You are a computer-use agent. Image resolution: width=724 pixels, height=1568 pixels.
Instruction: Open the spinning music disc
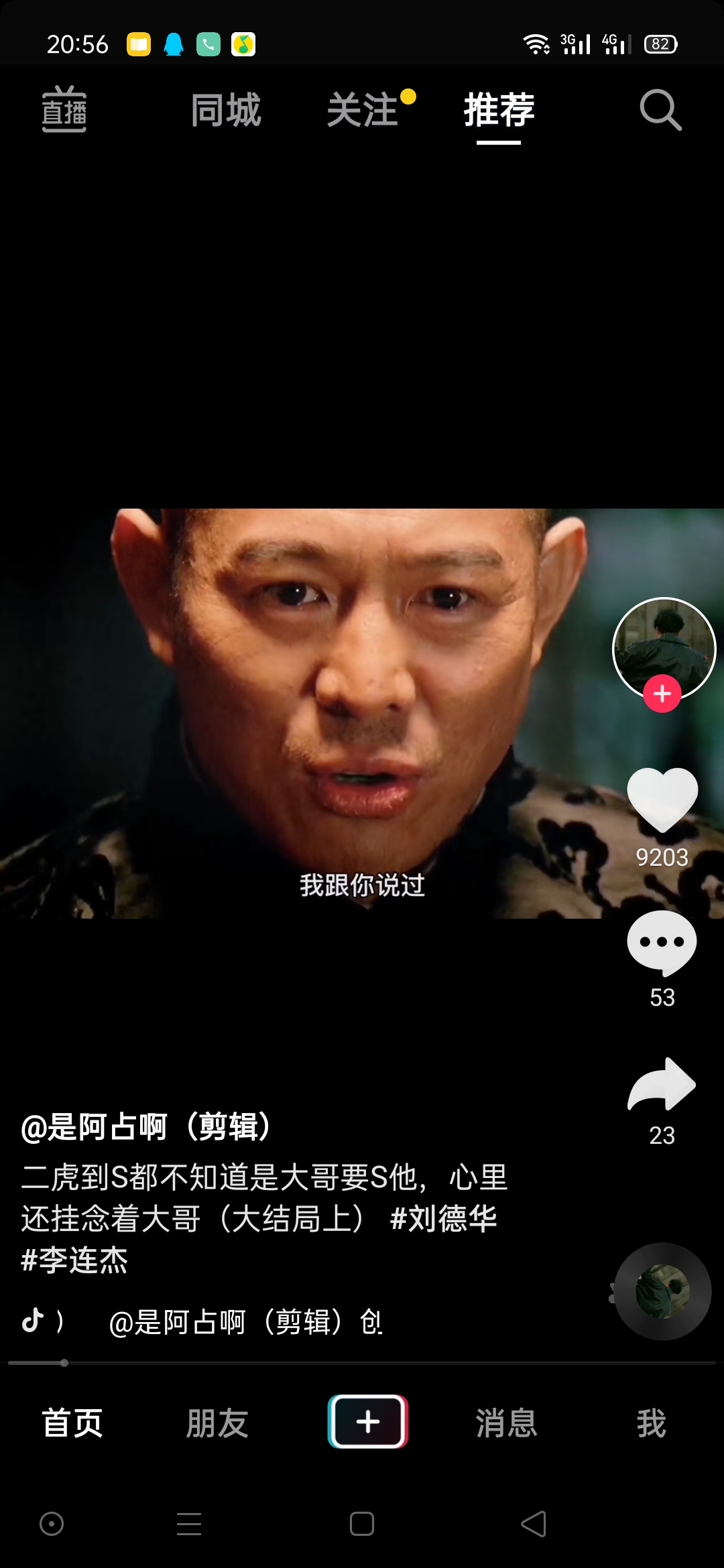pyautogui.click(x=663, y=1291)
